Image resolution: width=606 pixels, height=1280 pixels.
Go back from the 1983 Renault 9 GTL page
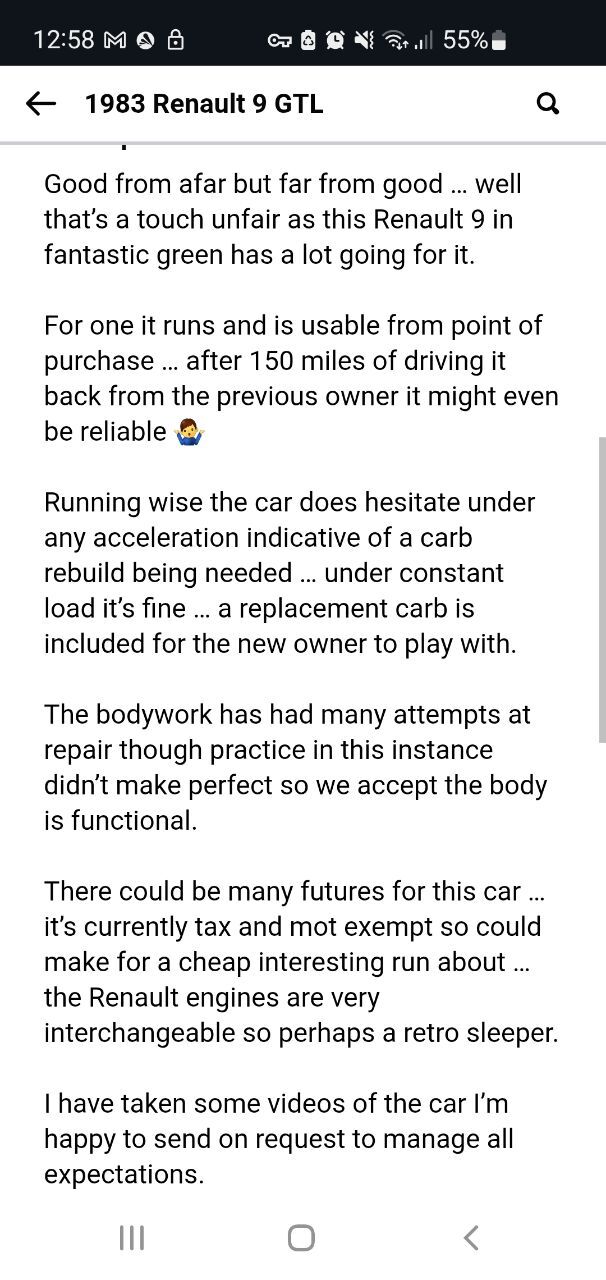[40, 103]
